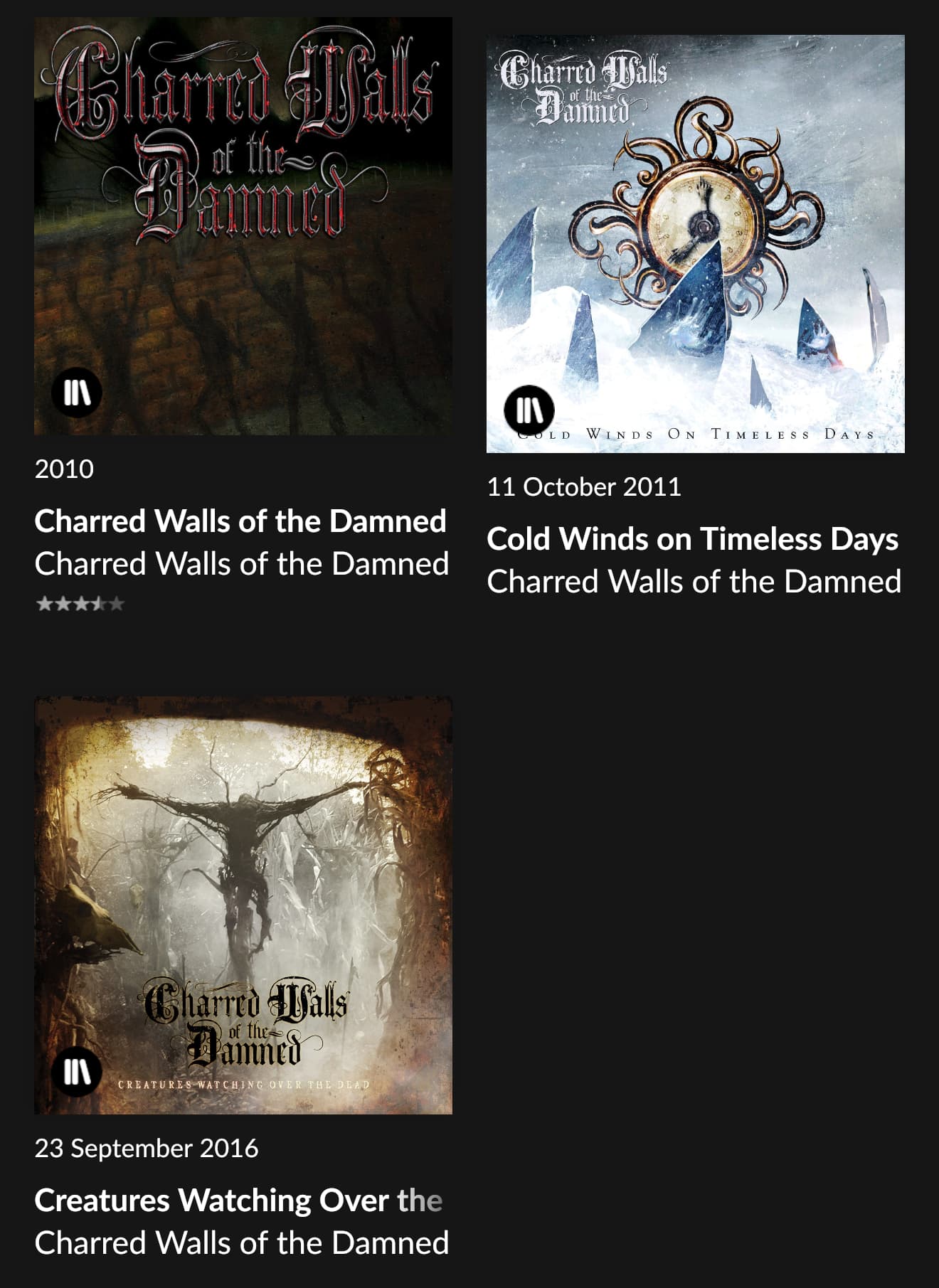
Task: Open the artist under Cold Winds on Timeless Days
Action: pos(694,582)
